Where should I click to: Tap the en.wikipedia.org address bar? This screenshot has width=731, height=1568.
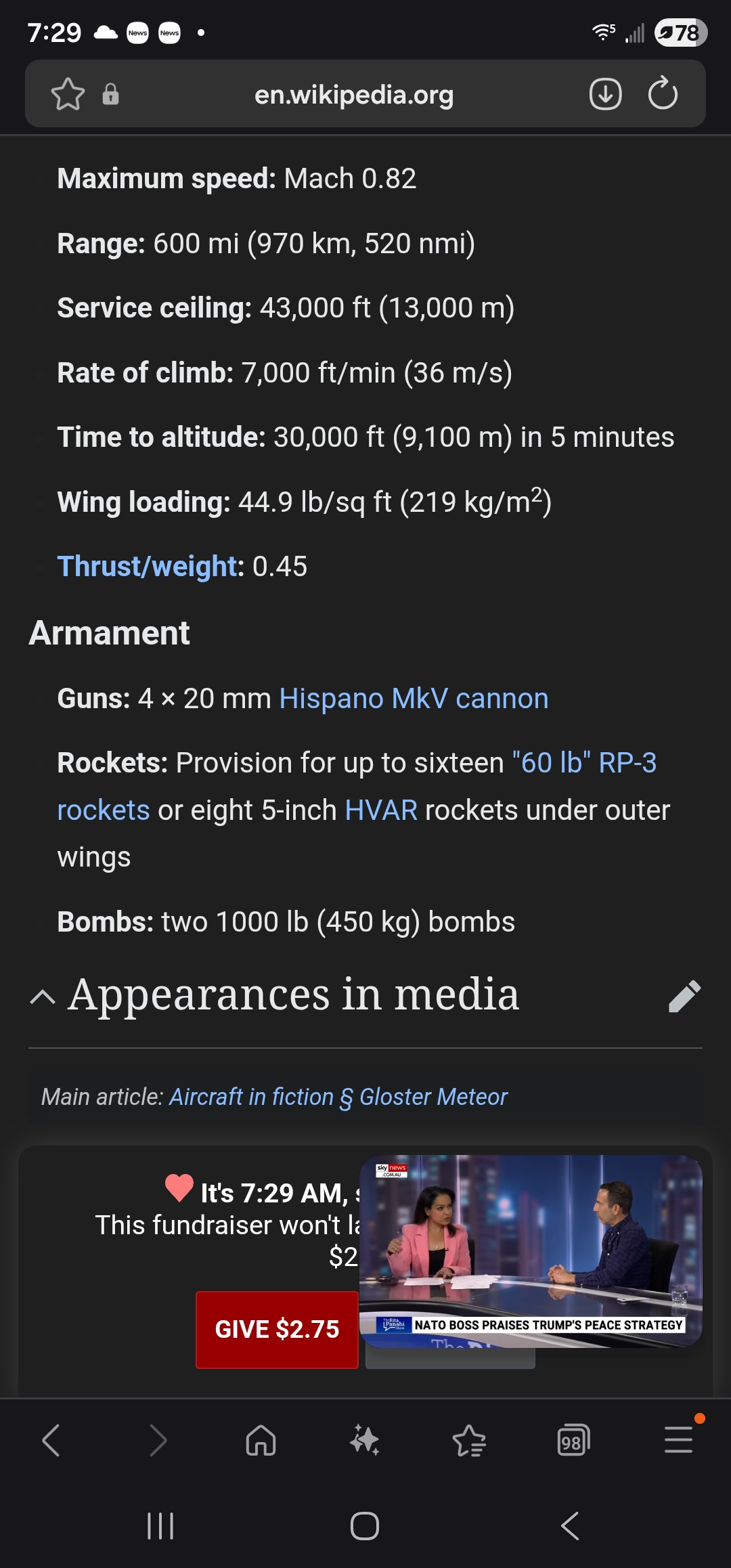[x=353, y=95]
